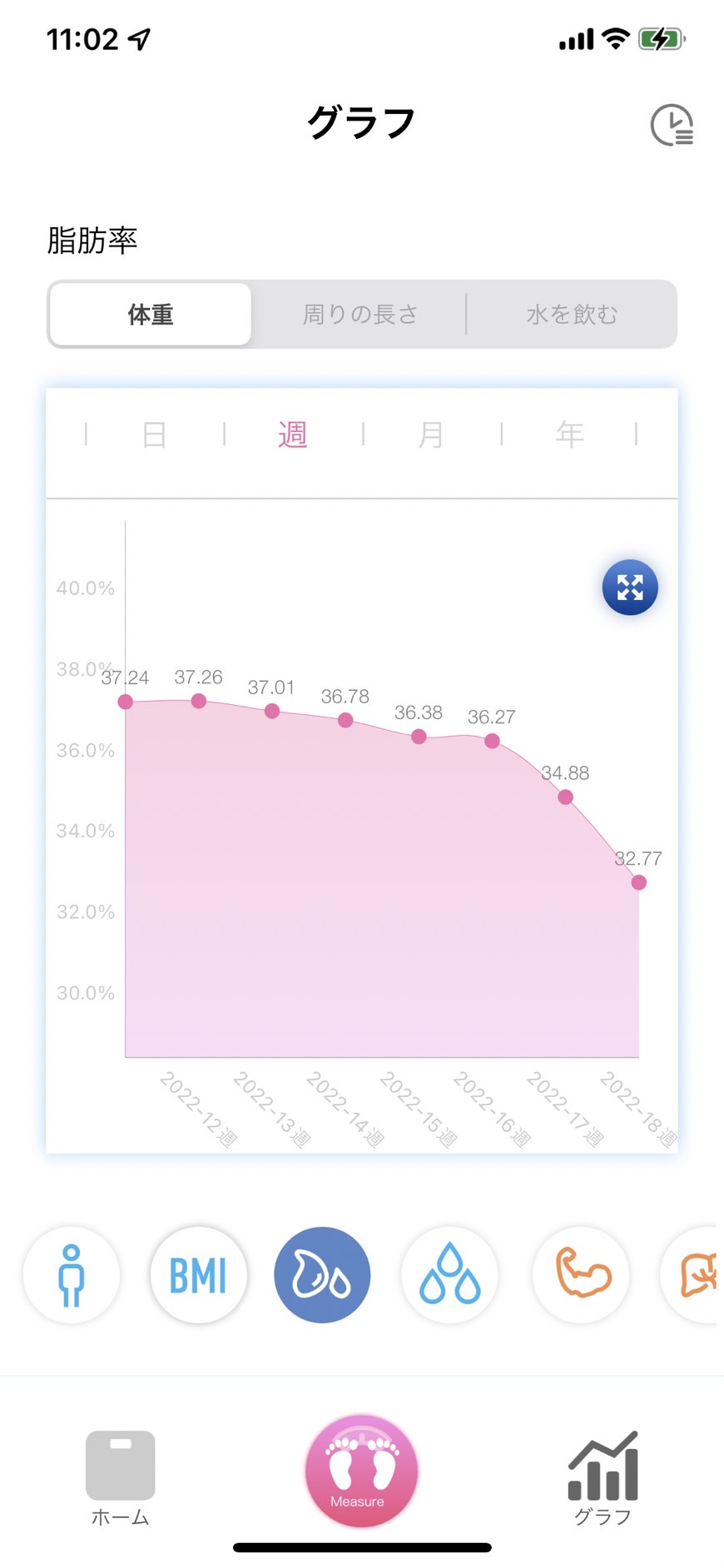
Task: Expand the graph to fullscreen
Action: click(x=630, y=588)
